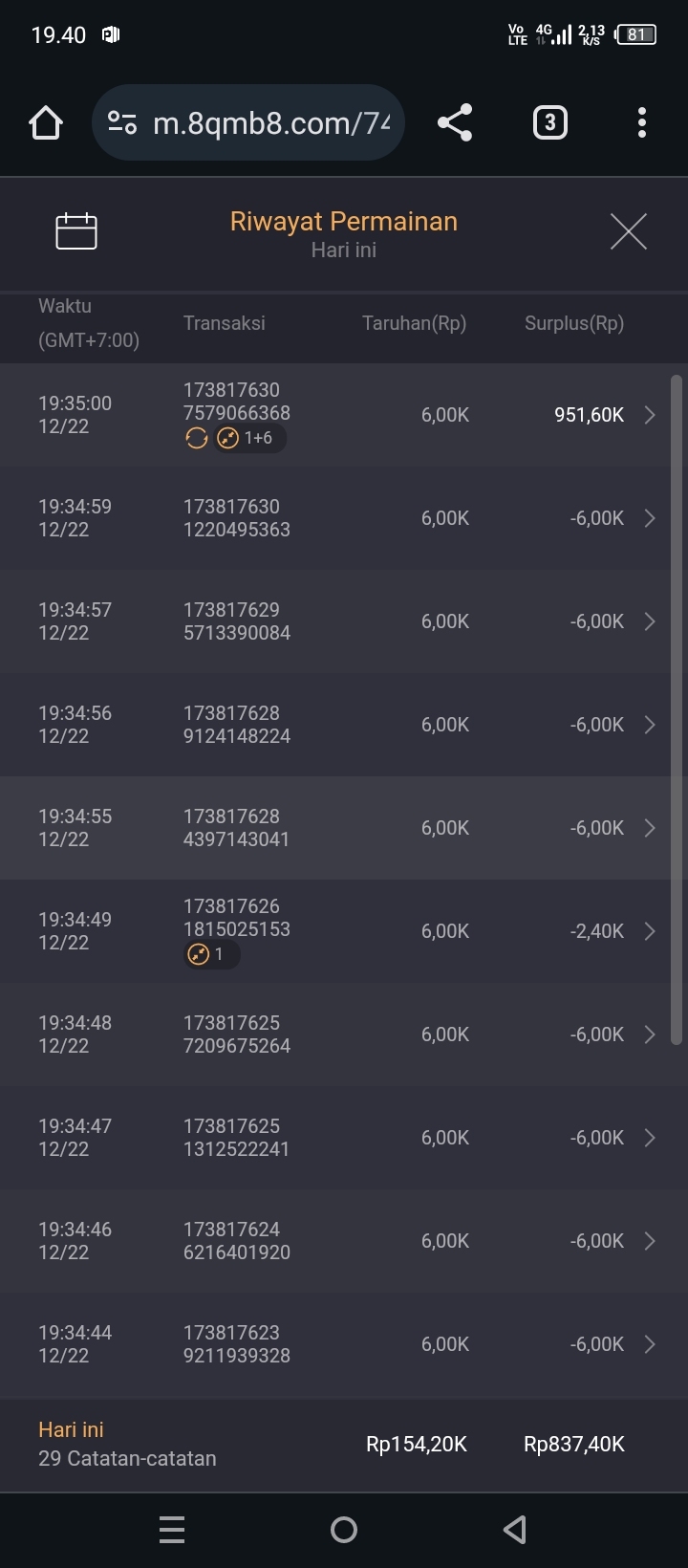Tap the system back button
The width and height of the screenshot is (688, 1568).
click(x=515, y=1530)
